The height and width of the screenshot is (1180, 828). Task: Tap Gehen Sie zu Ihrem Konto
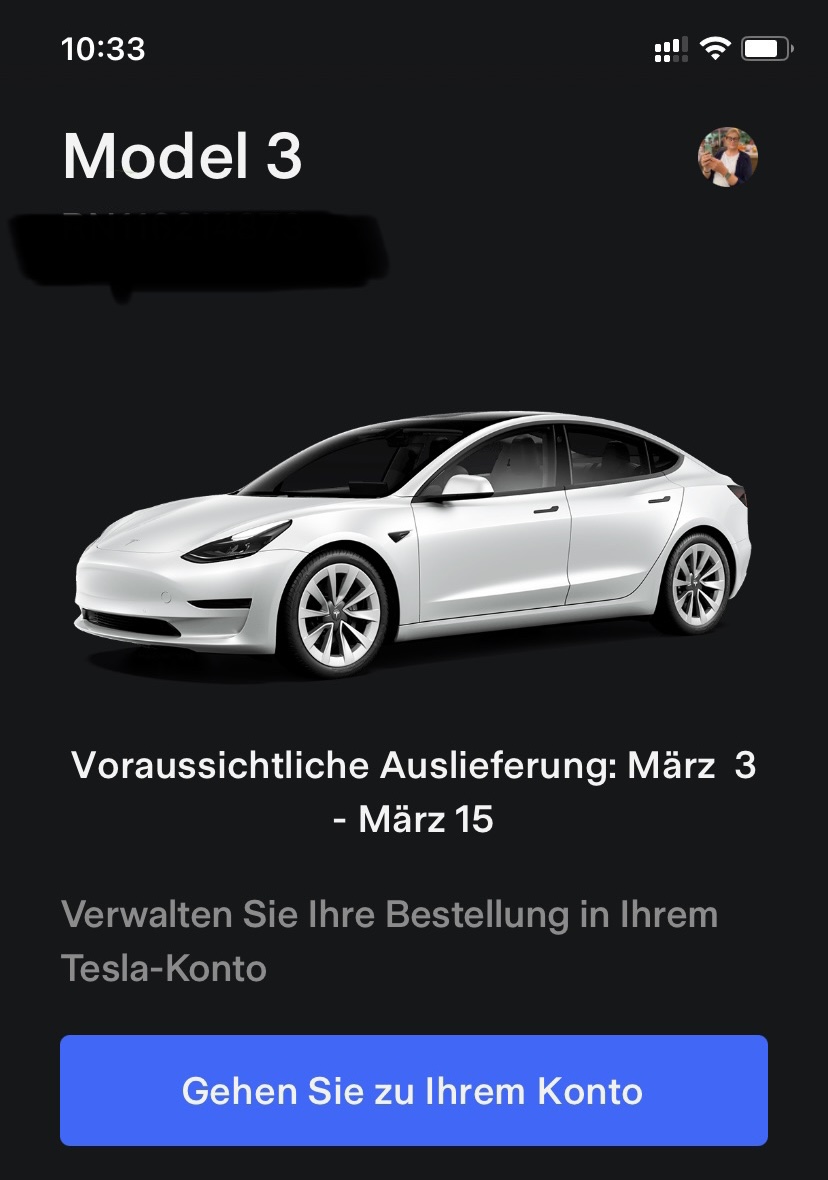point(414,1090)
